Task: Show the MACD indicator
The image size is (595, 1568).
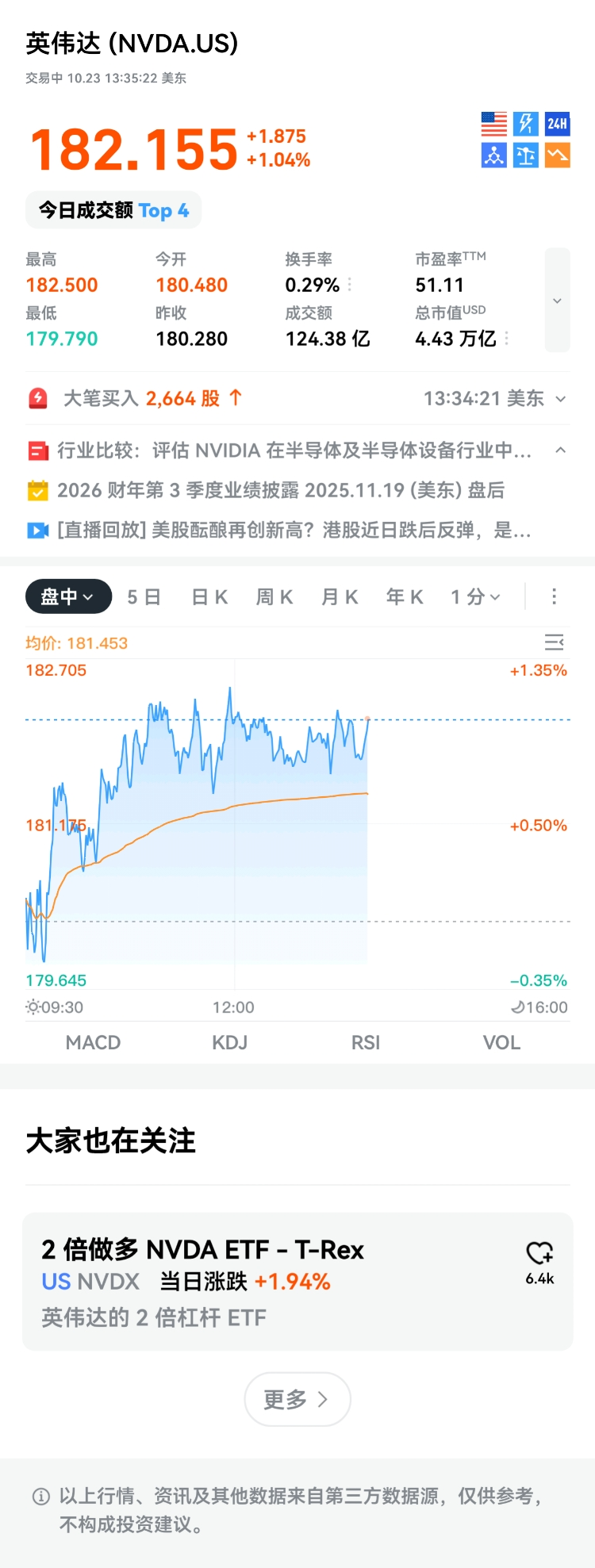Action: 93,1042
